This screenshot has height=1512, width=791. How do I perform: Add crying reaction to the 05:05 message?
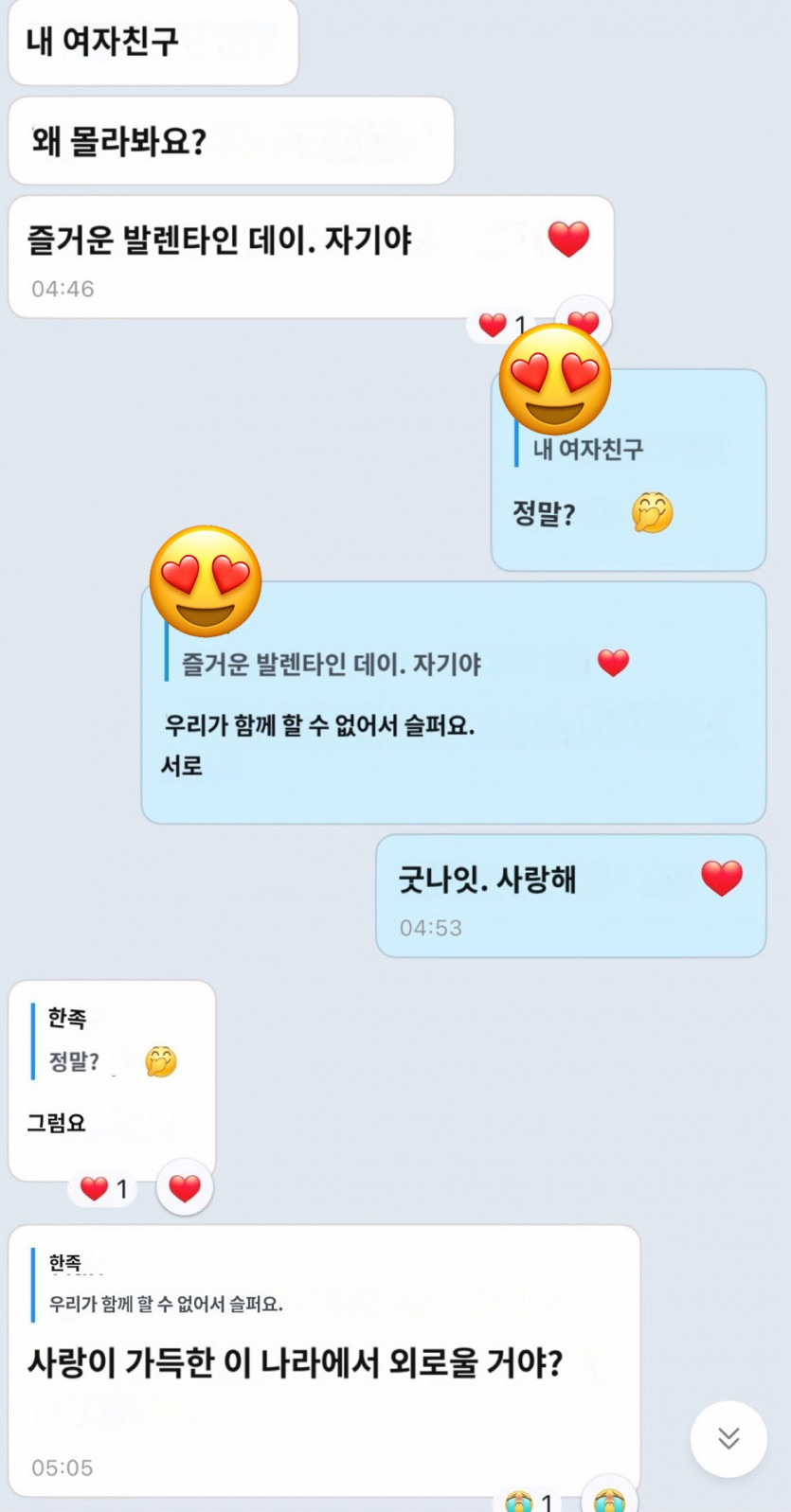[608, 1499]
